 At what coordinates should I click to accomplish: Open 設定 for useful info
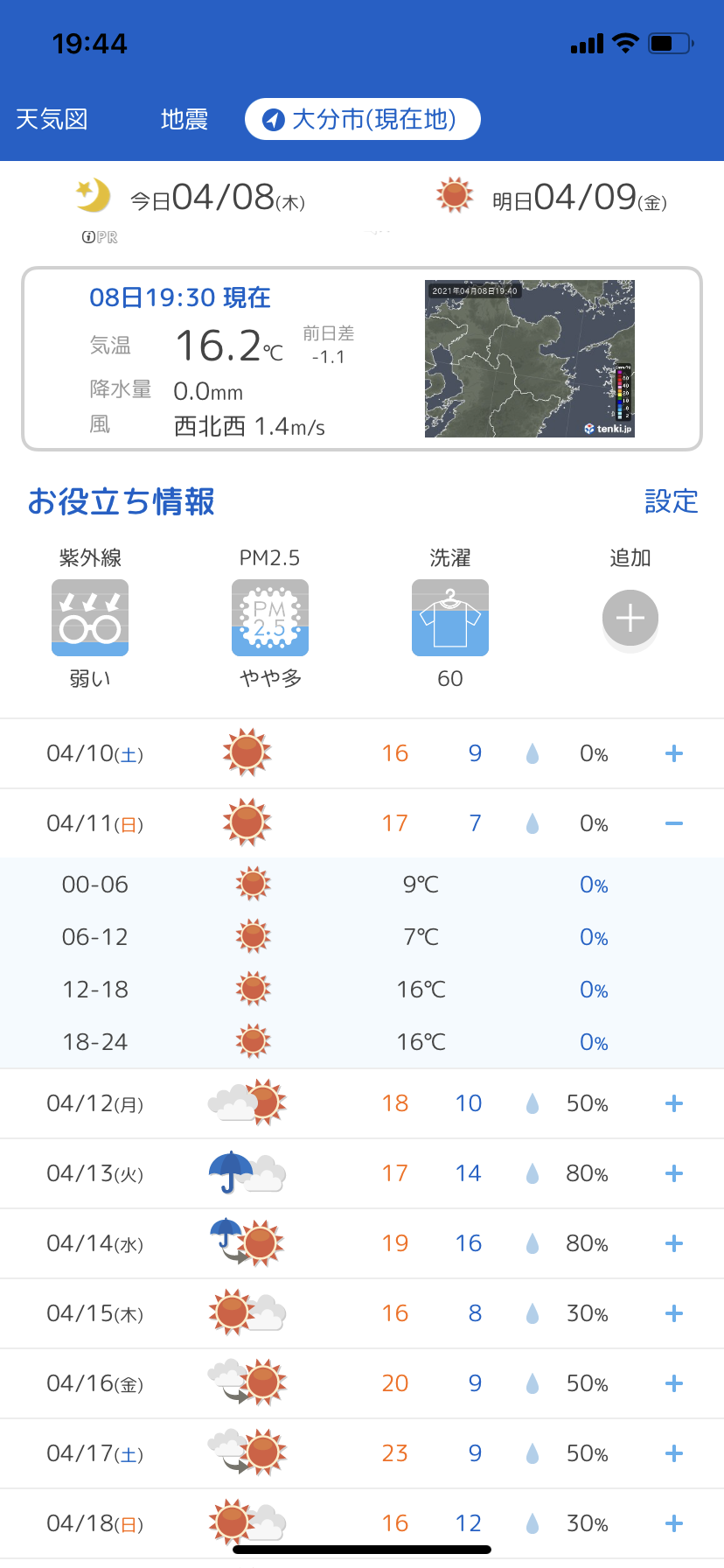[x=672, y=501]
